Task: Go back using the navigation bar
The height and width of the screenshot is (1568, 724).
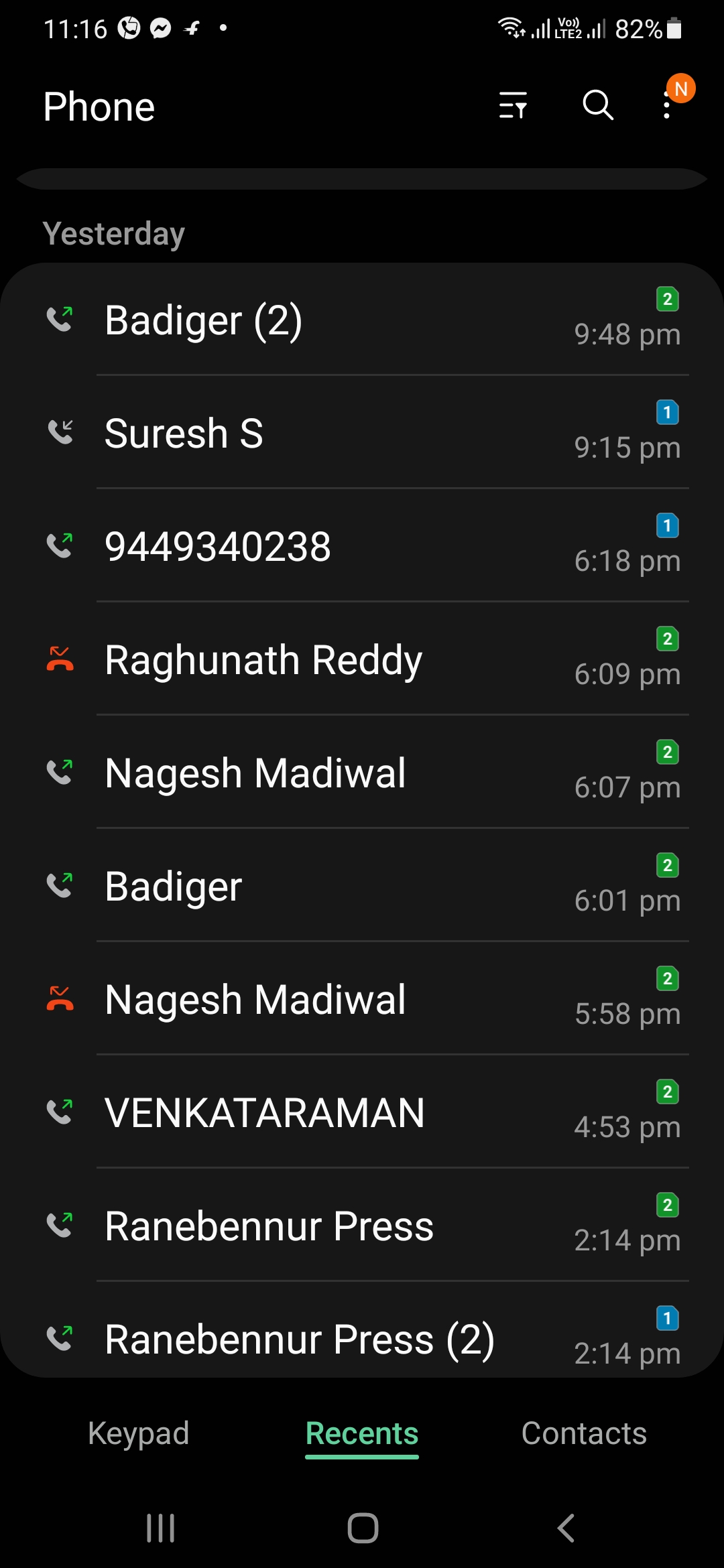Action: (x=566, y=1528)
